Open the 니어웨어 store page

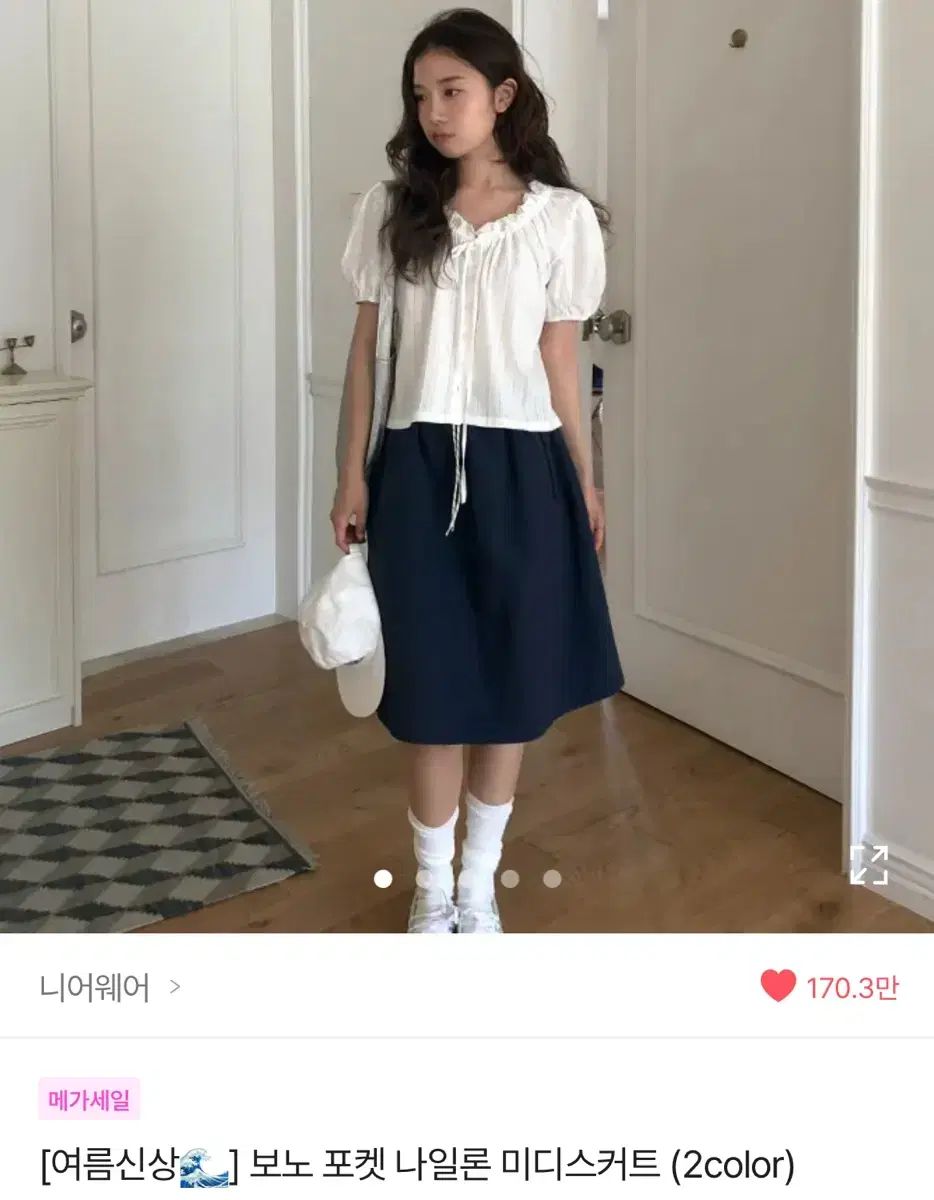[108, 988]
